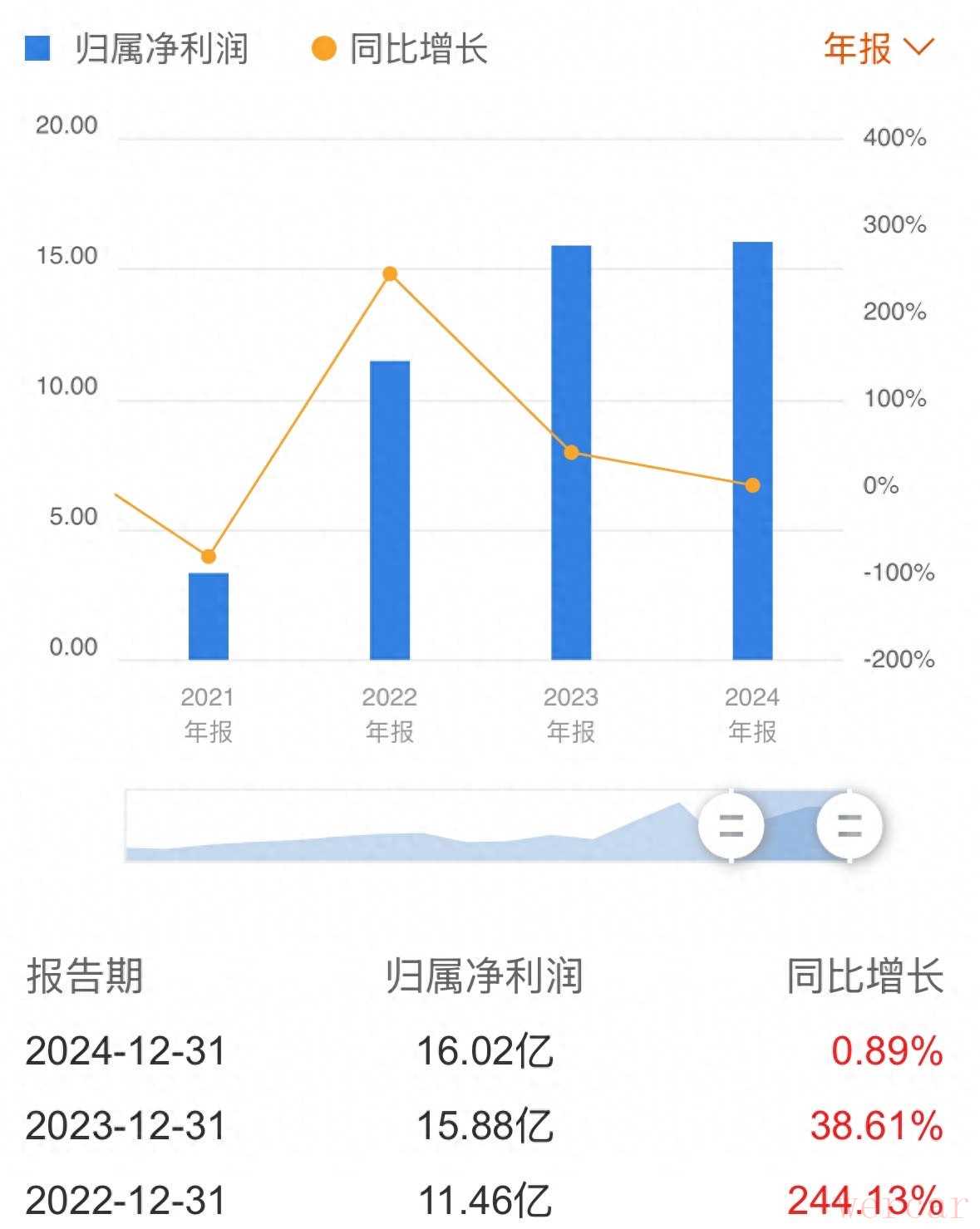This screenshot has width=980, height=1229.
Task: Select the 2024 年报 profit bar
Action: 752,450
